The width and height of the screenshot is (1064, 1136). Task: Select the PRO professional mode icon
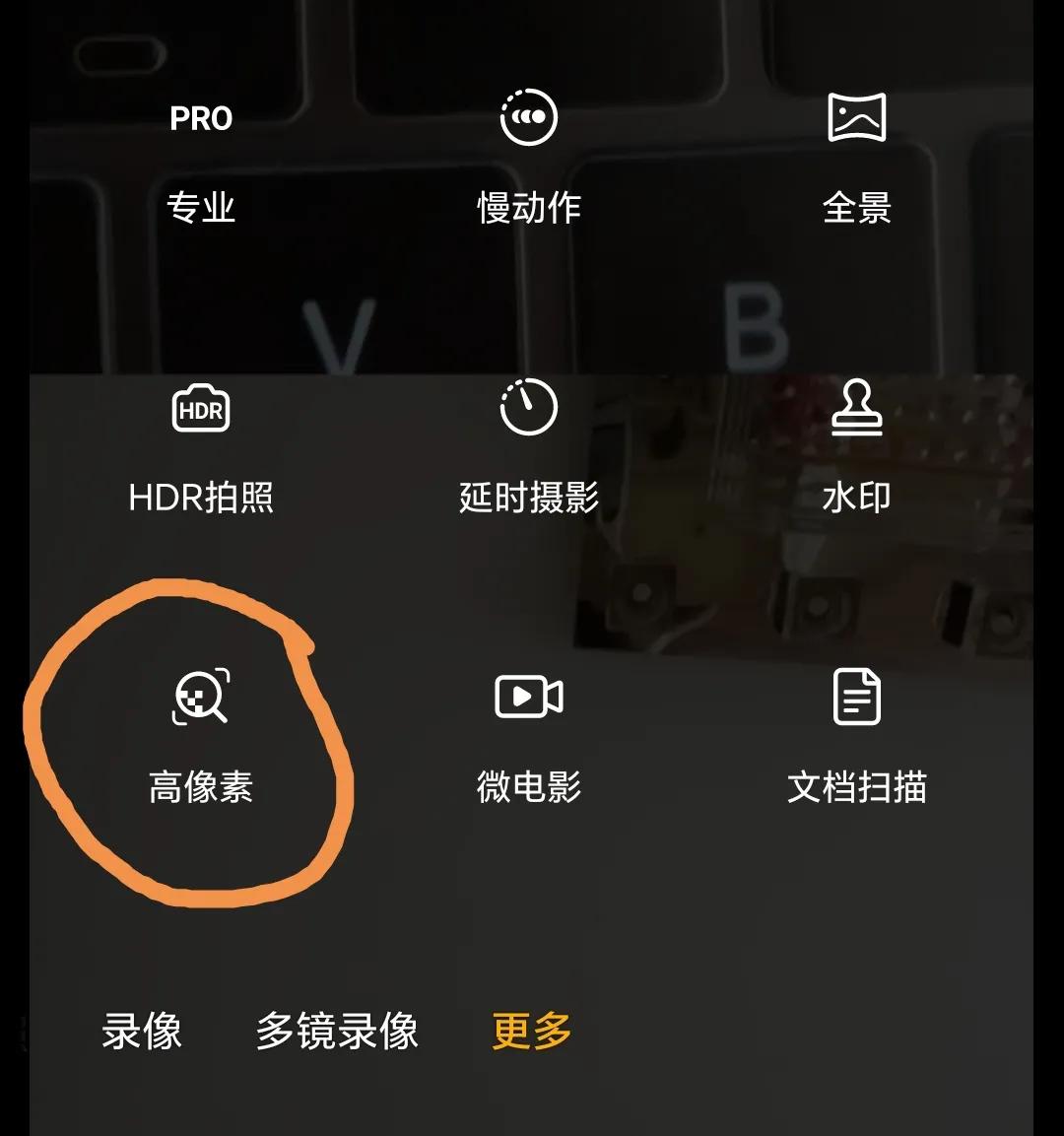click(200, 118)
